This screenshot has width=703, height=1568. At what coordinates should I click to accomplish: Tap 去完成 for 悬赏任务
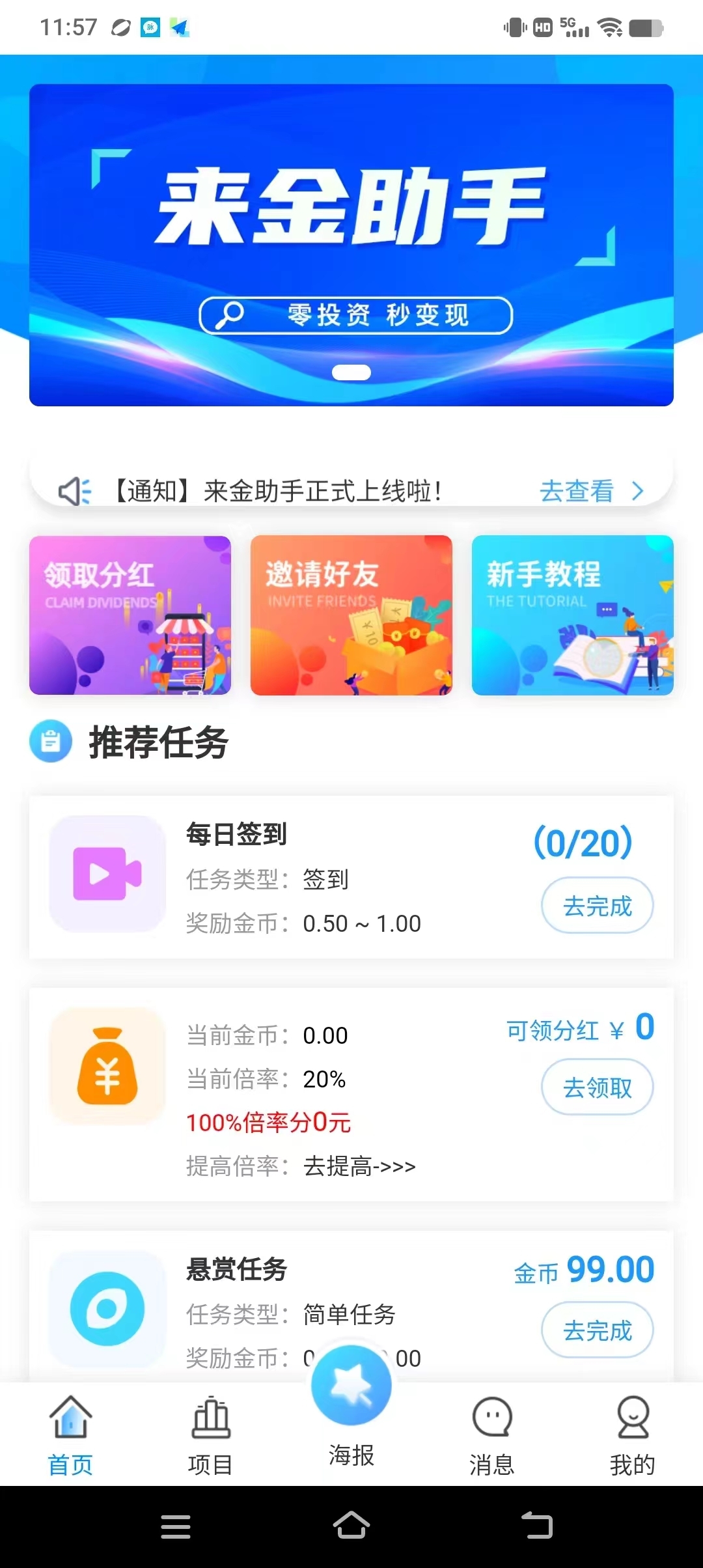pos(597,1330)
